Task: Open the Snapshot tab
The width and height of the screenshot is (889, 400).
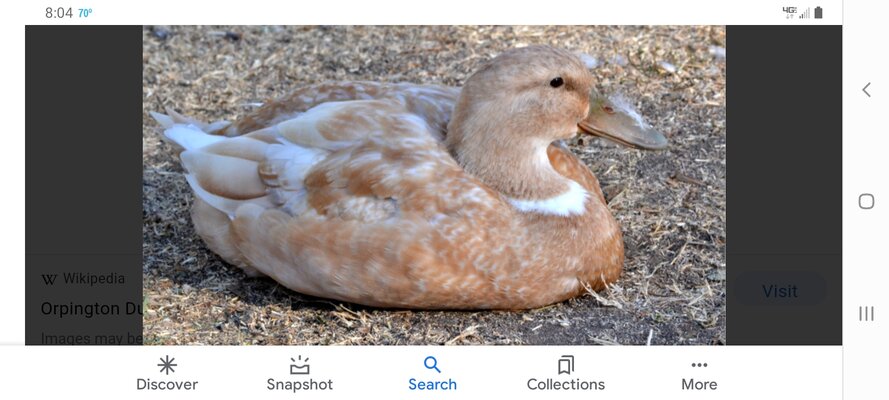Action: (299, 373)
